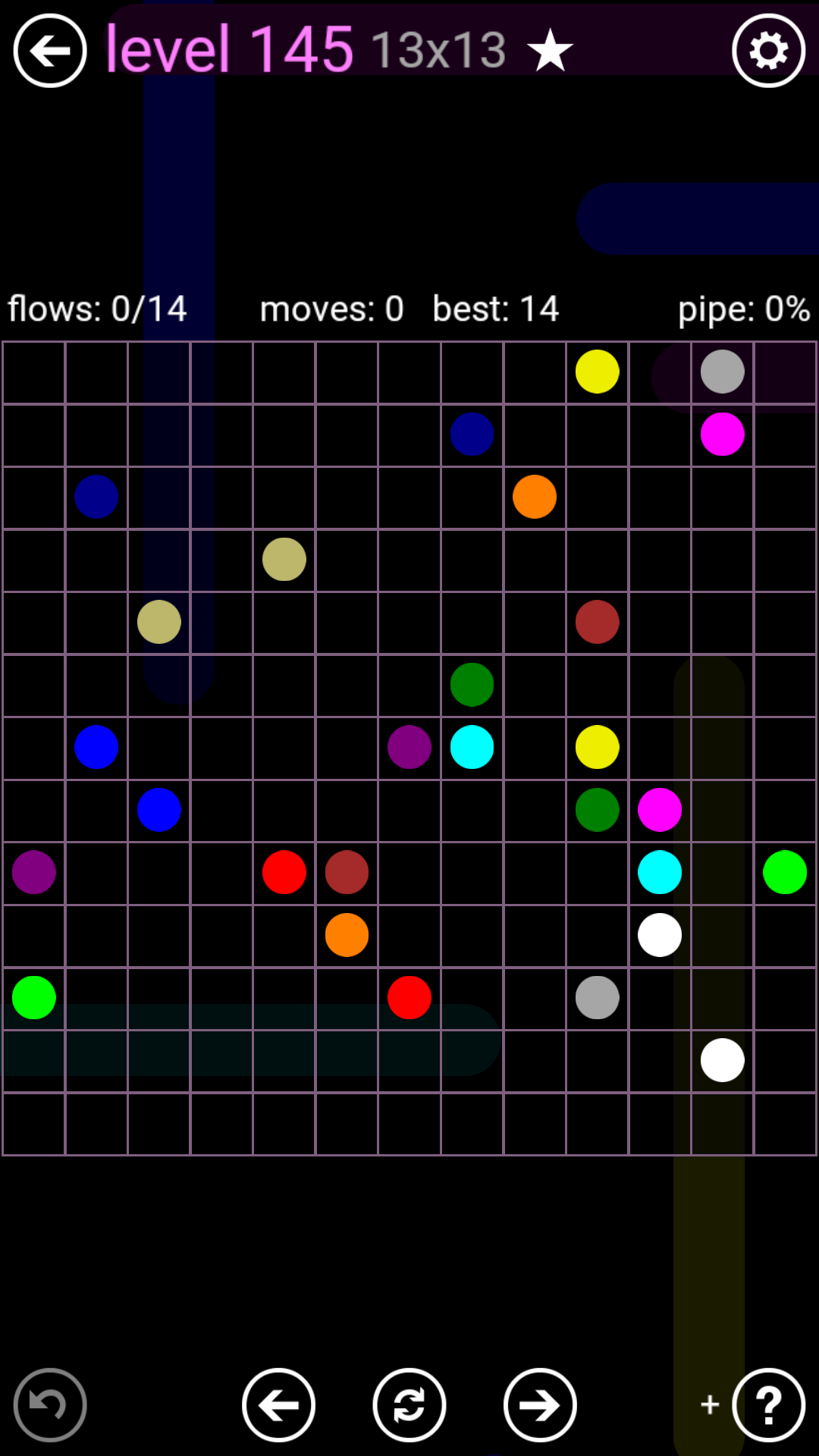The image size is (819, 1456).
Task: Go to the previous level
Action: [278, 1404]
